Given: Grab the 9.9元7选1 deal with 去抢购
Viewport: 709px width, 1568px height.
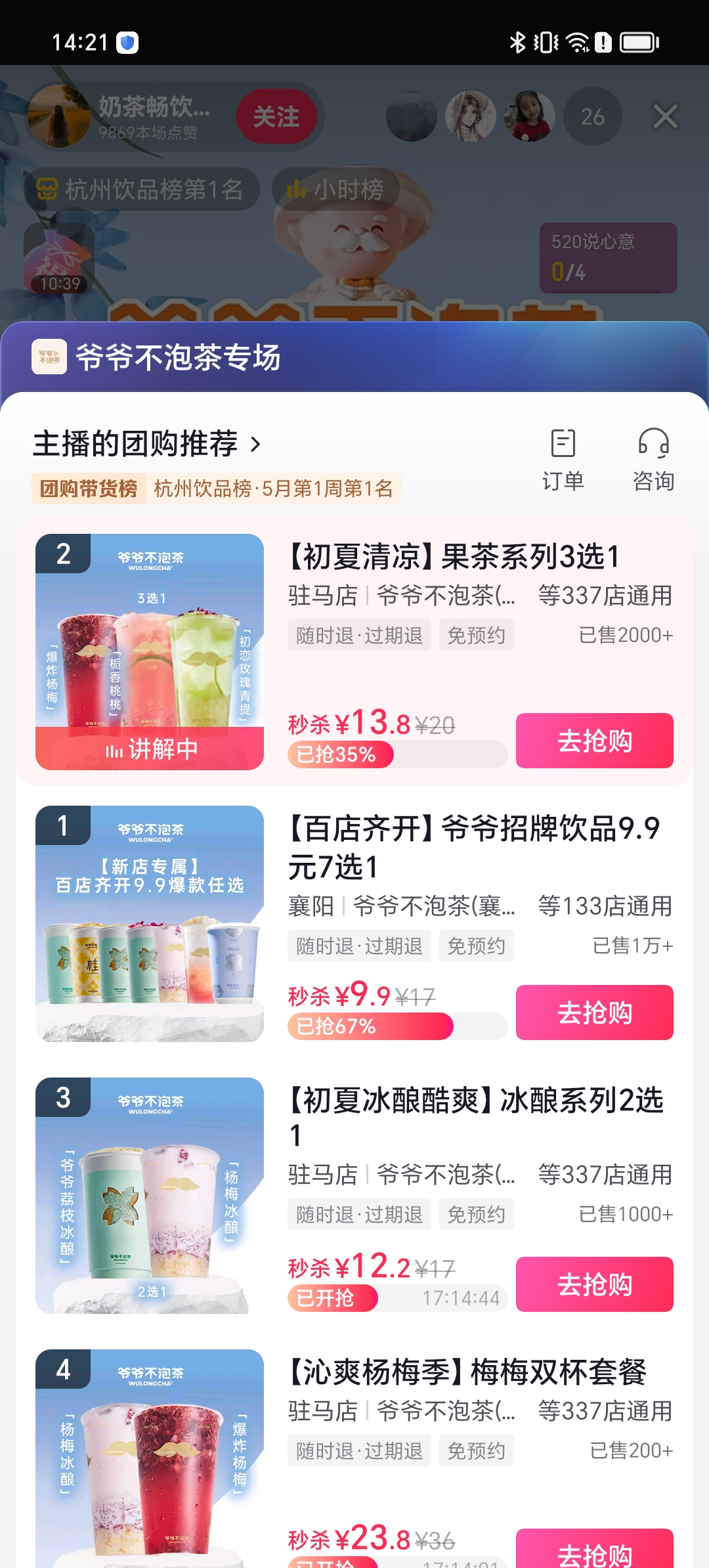Looking at the screenshot, I should tap(594, 1013).
